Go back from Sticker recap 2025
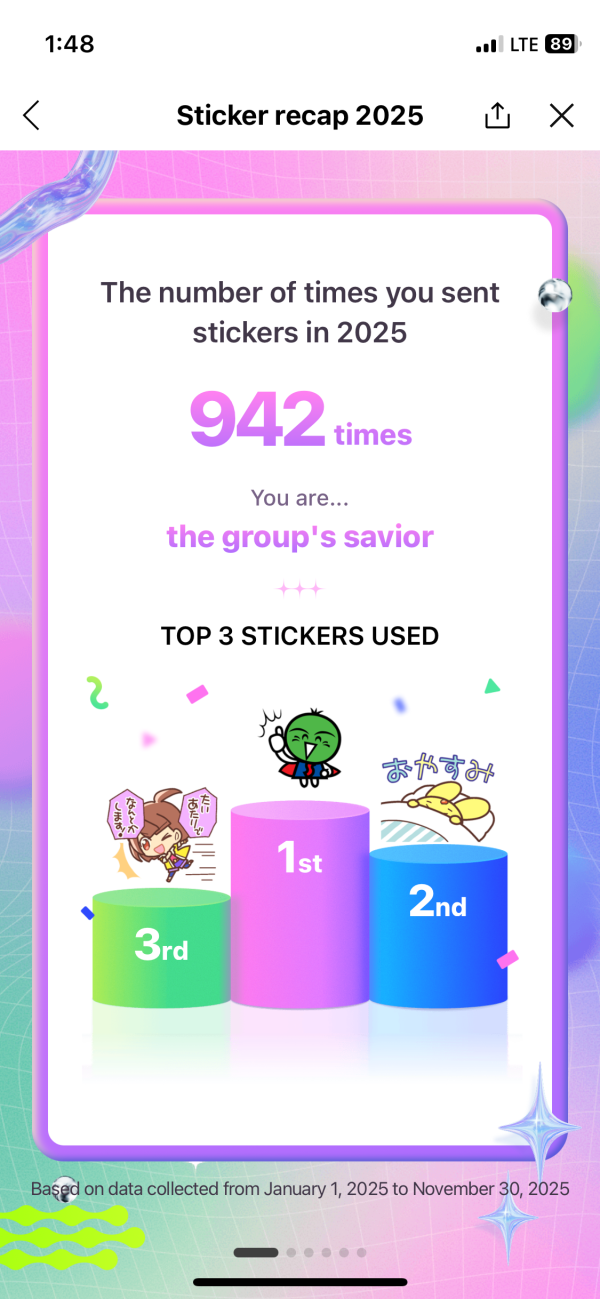This screenshot has width=600, height=1299. (x=32, y=116)
